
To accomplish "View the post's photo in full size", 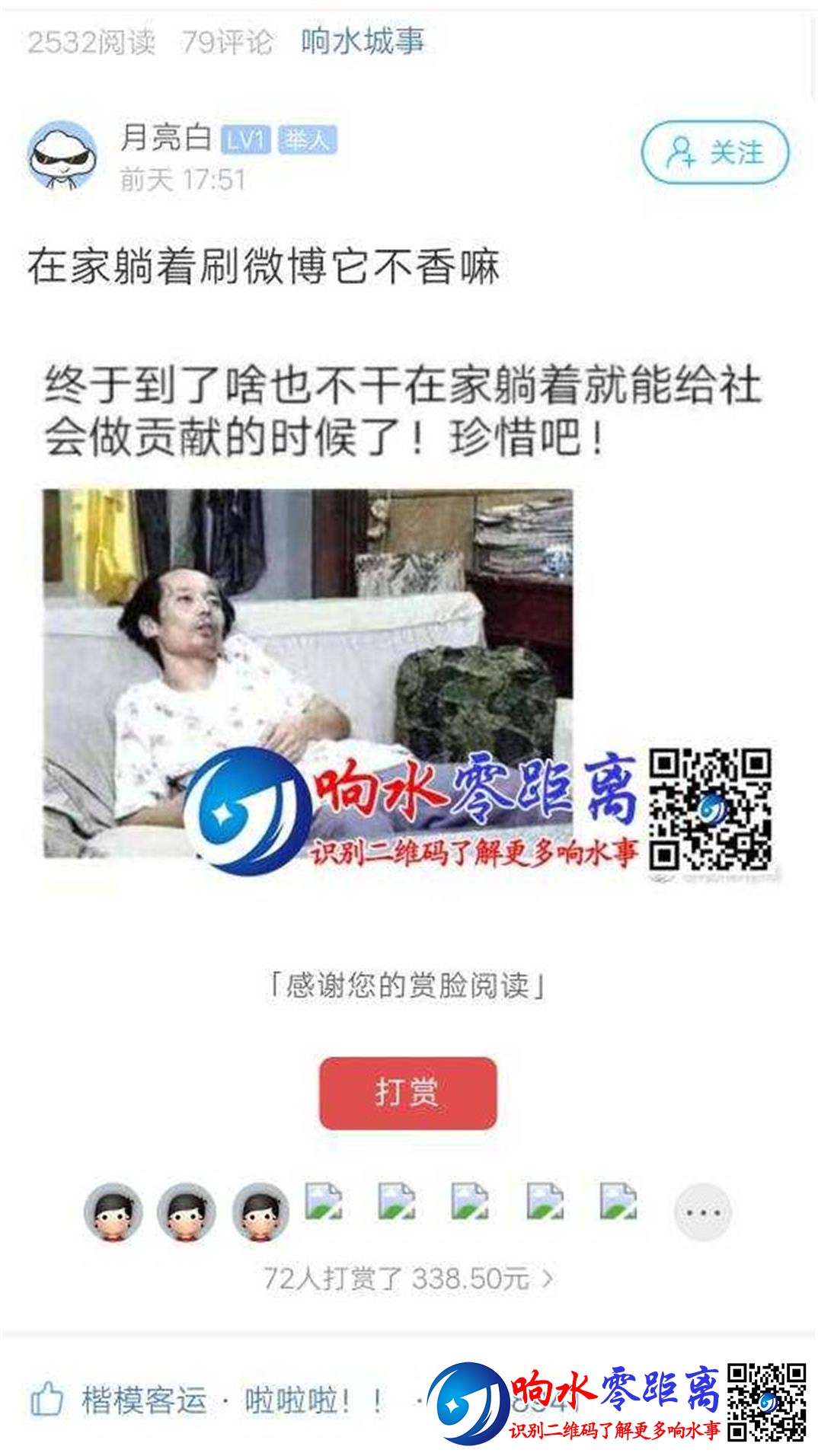I will (308, 674).
